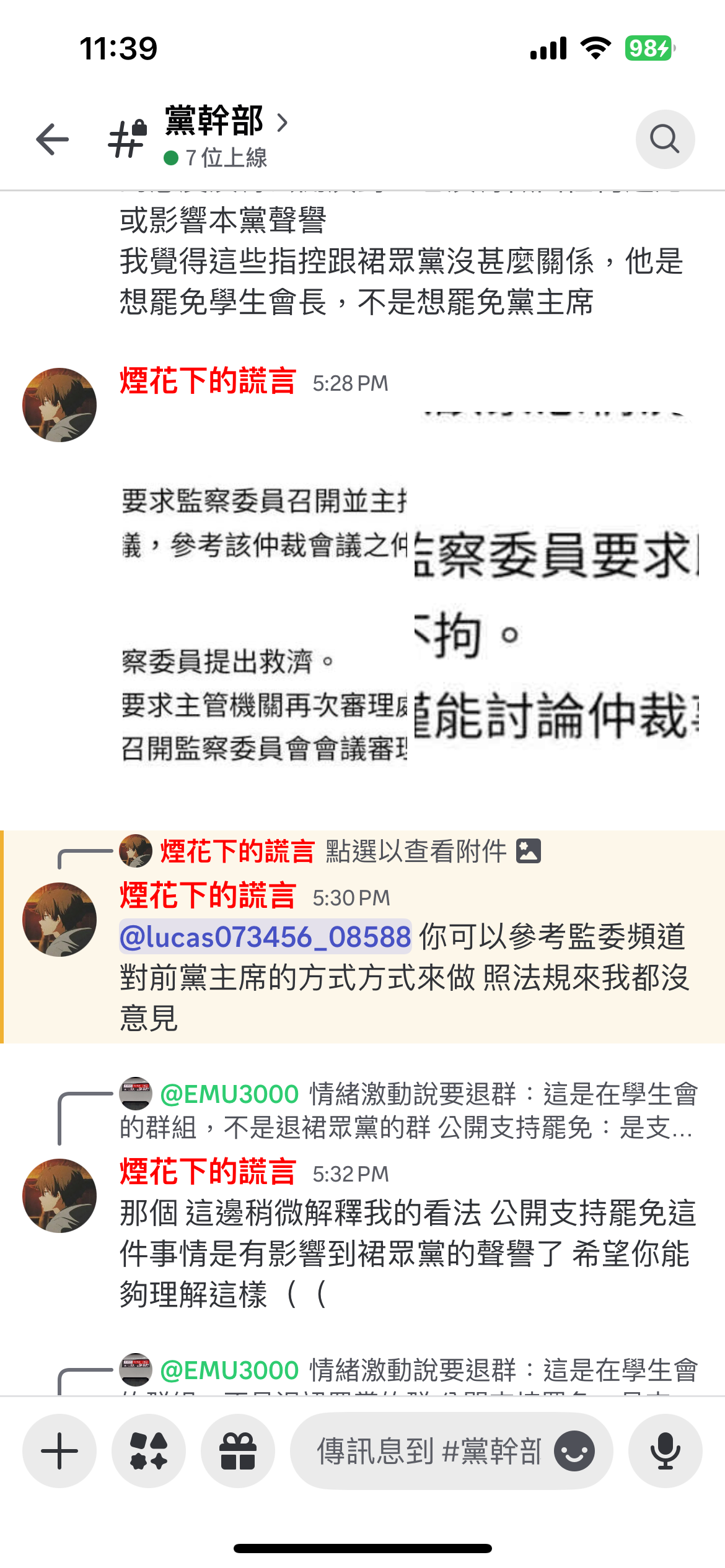
Task: Tap the @lucas073456_08588 mention
Action: [x=265, y=936]
